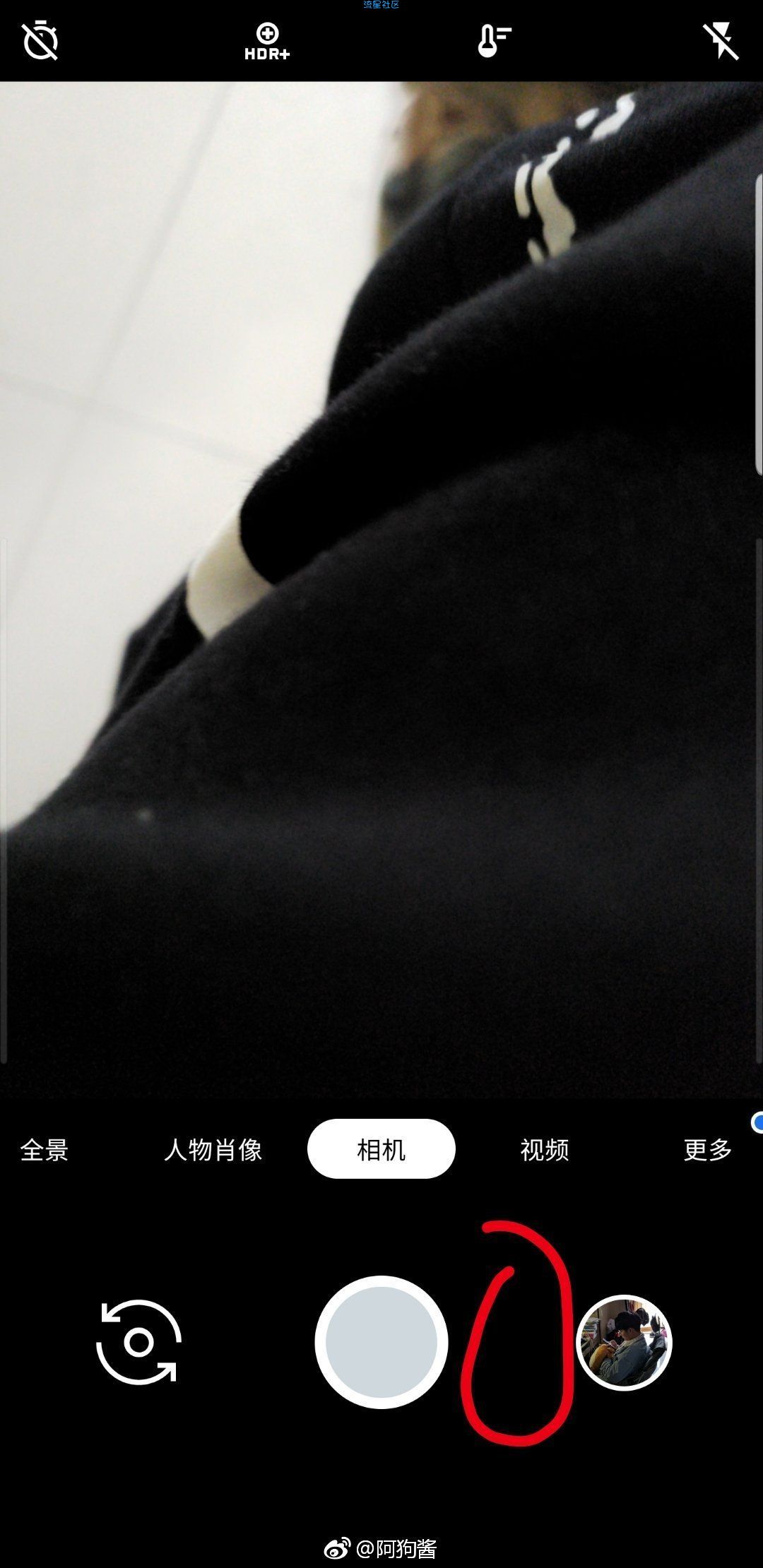Switch to 人物肖像 portrait mode

[x=213, y=1151]
